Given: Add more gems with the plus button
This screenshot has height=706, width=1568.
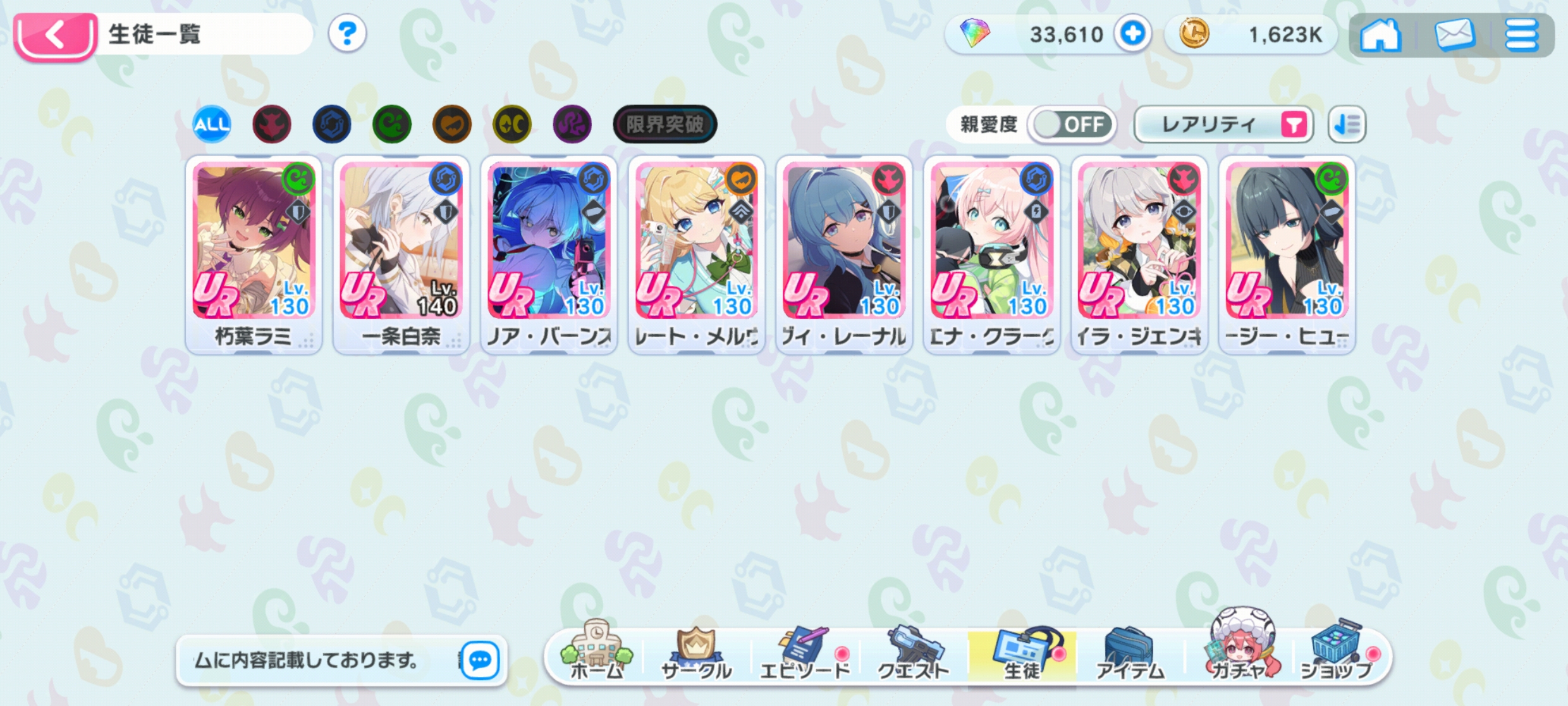Looking at the screenshot, I should coord(1132,34).
